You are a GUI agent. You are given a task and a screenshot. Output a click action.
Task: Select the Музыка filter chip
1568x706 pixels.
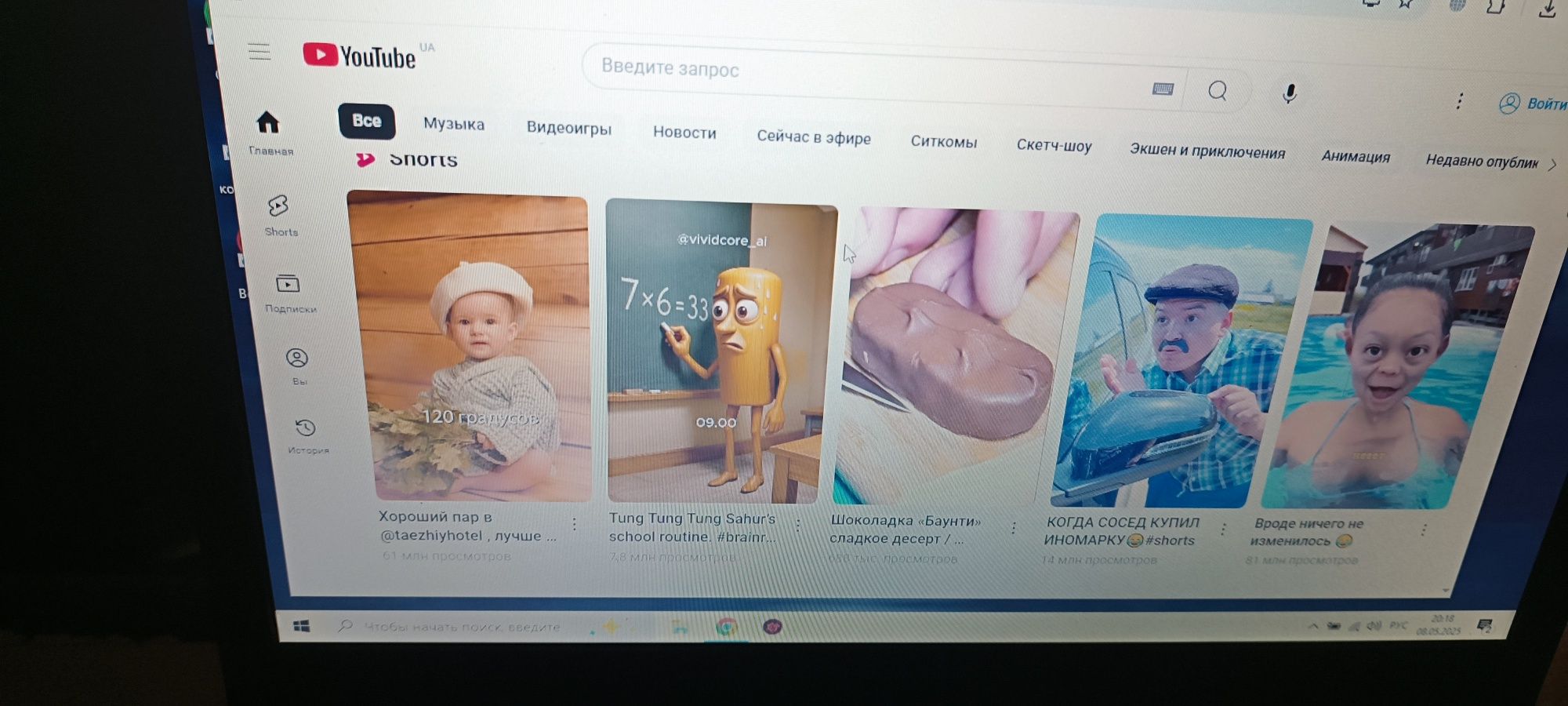pos(454,124)
